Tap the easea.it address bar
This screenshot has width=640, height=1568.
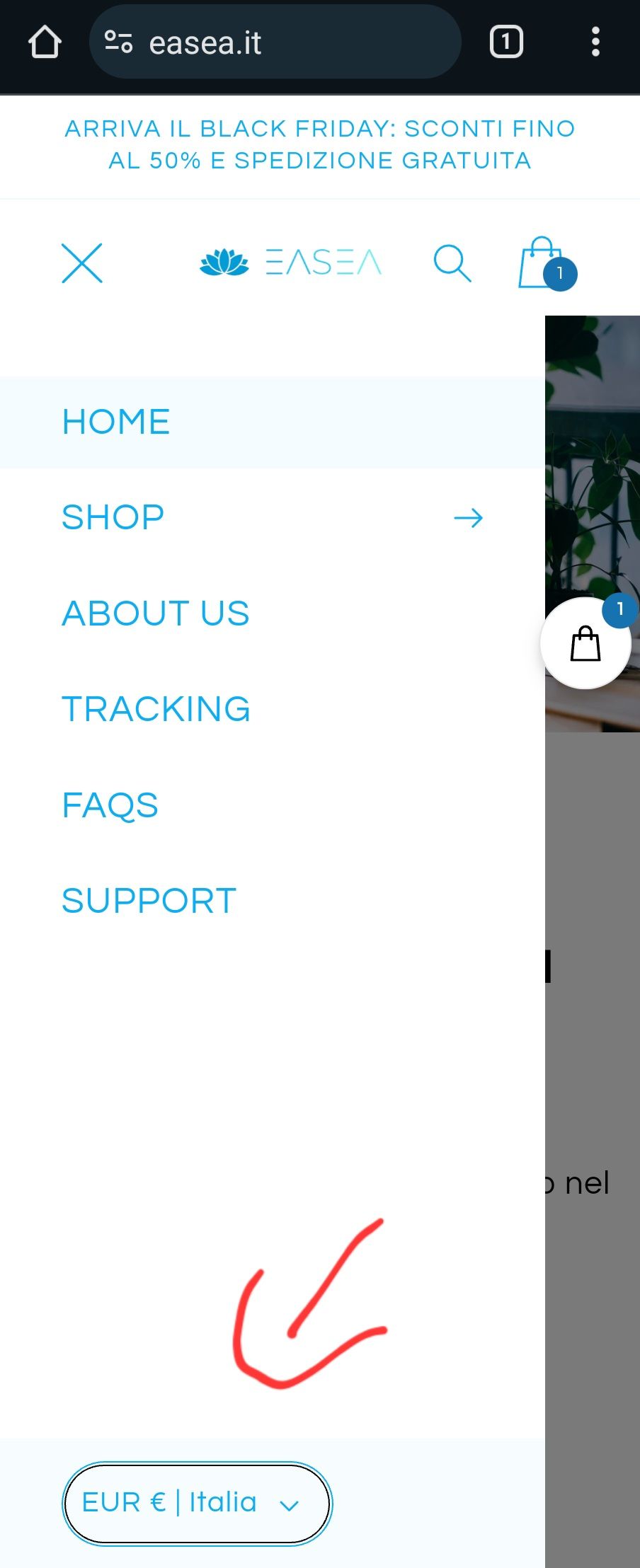(275, 42)
